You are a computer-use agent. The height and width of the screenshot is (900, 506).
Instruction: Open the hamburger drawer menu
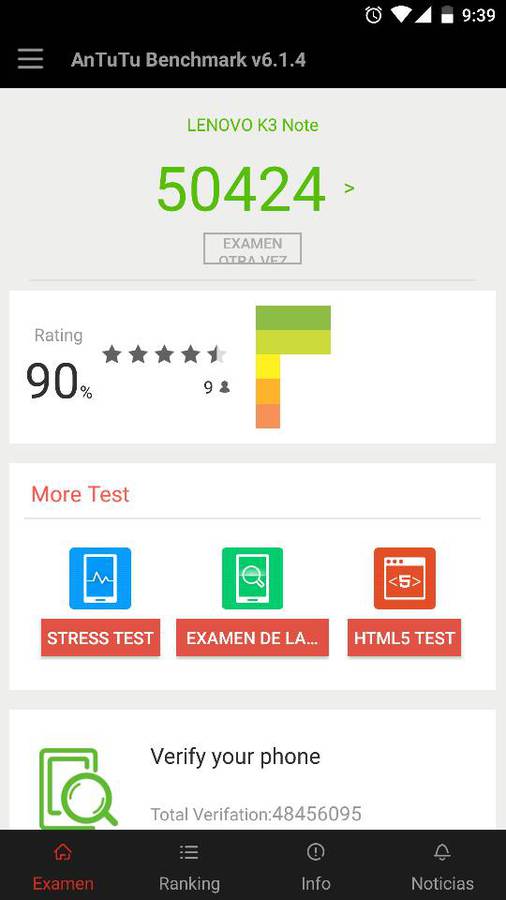pyautogui.click(x=30, y=59)
